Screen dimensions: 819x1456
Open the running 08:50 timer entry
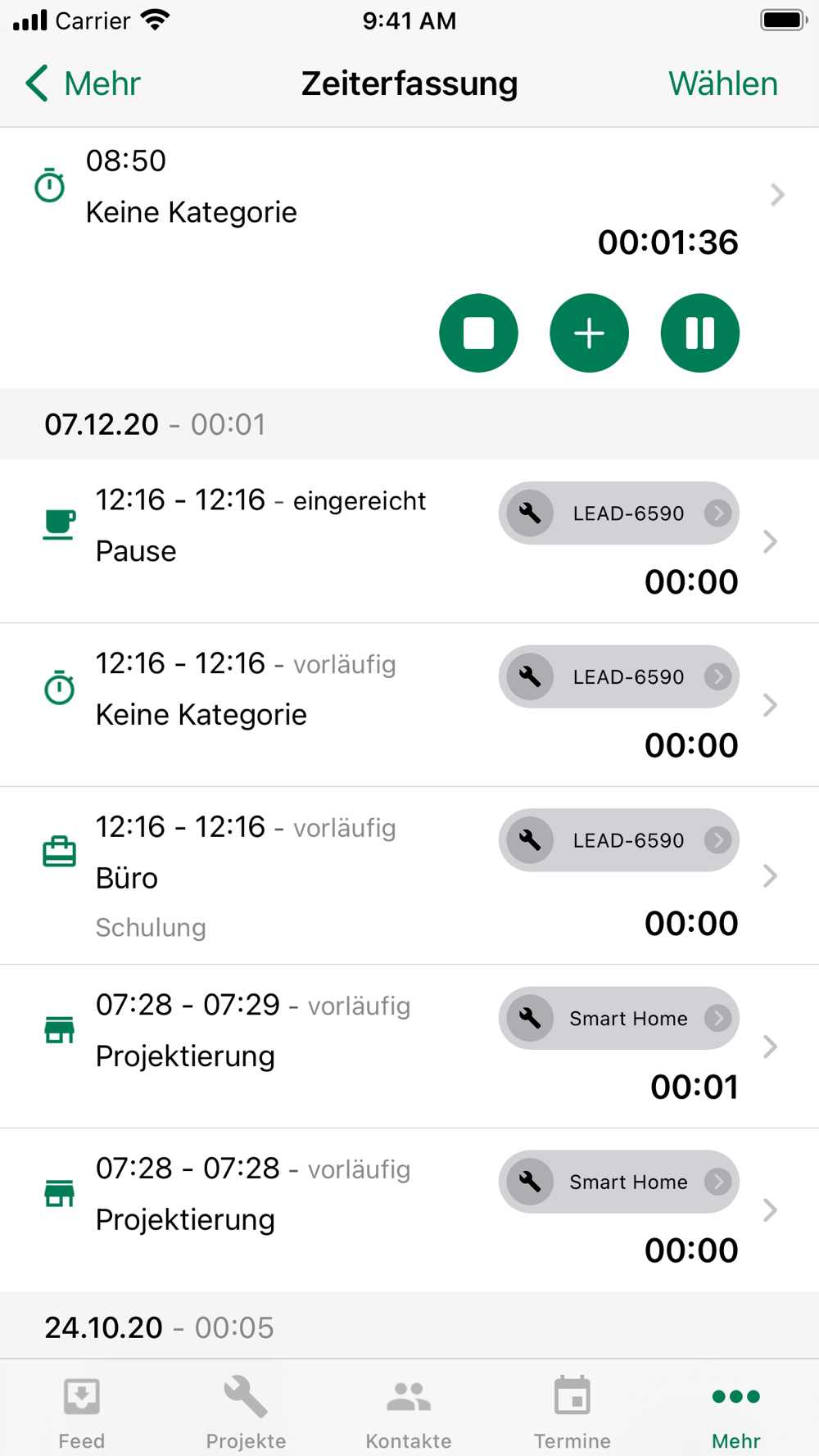click(x=328, y=197)
